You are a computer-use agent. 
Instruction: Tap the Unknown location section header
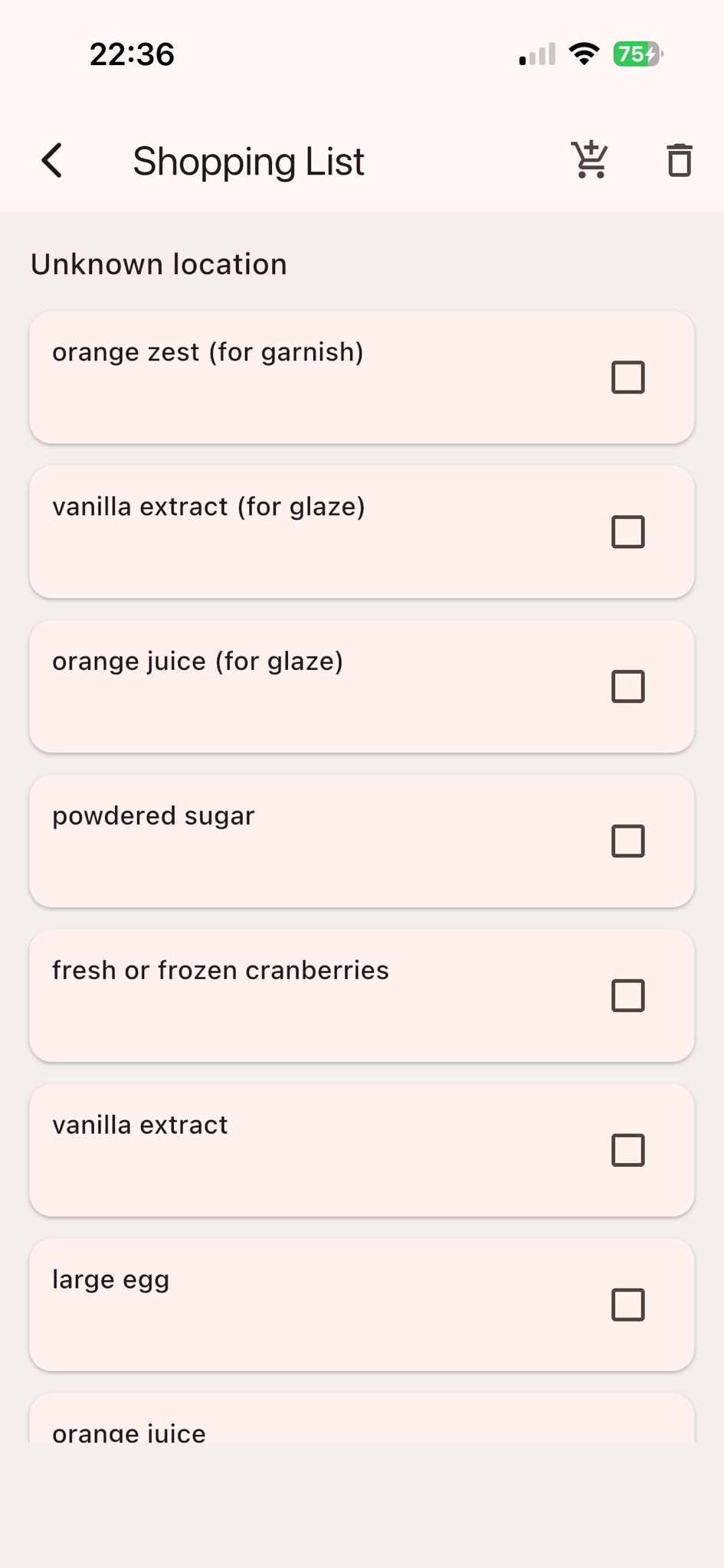(x=159, y=263)
